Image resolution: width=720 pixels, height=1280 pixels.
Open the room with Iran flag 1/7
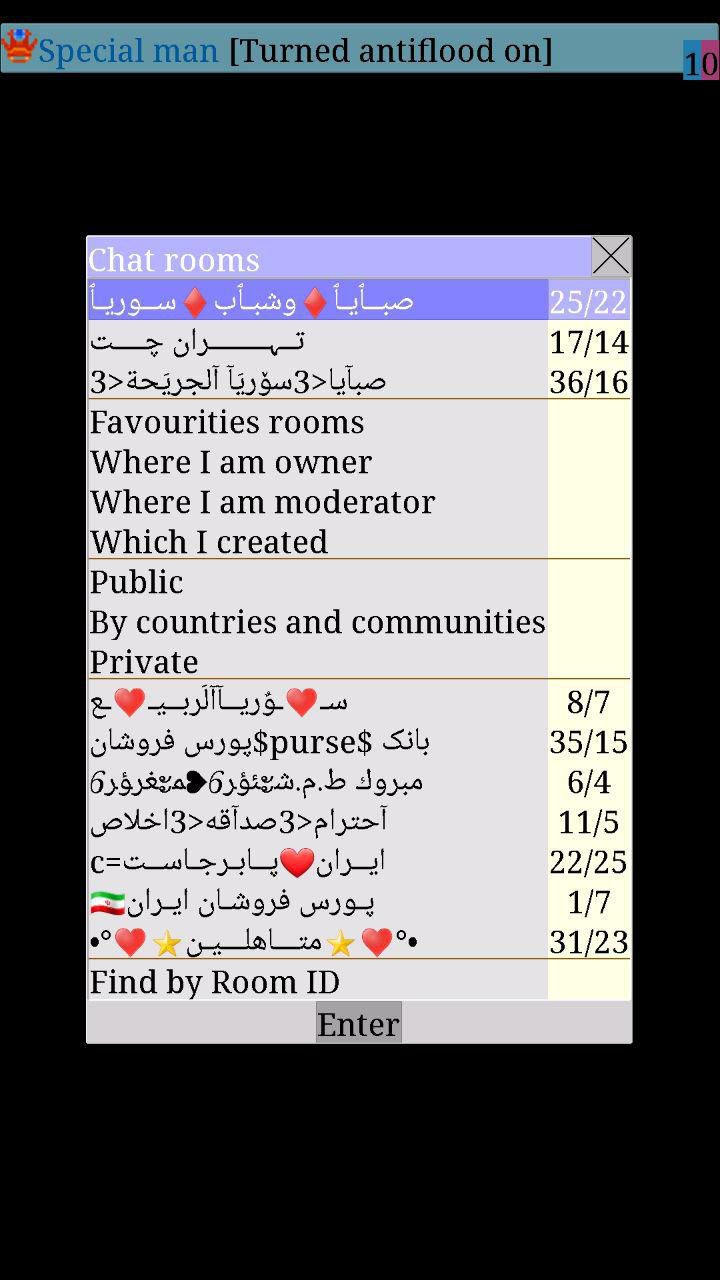[359, 901]
